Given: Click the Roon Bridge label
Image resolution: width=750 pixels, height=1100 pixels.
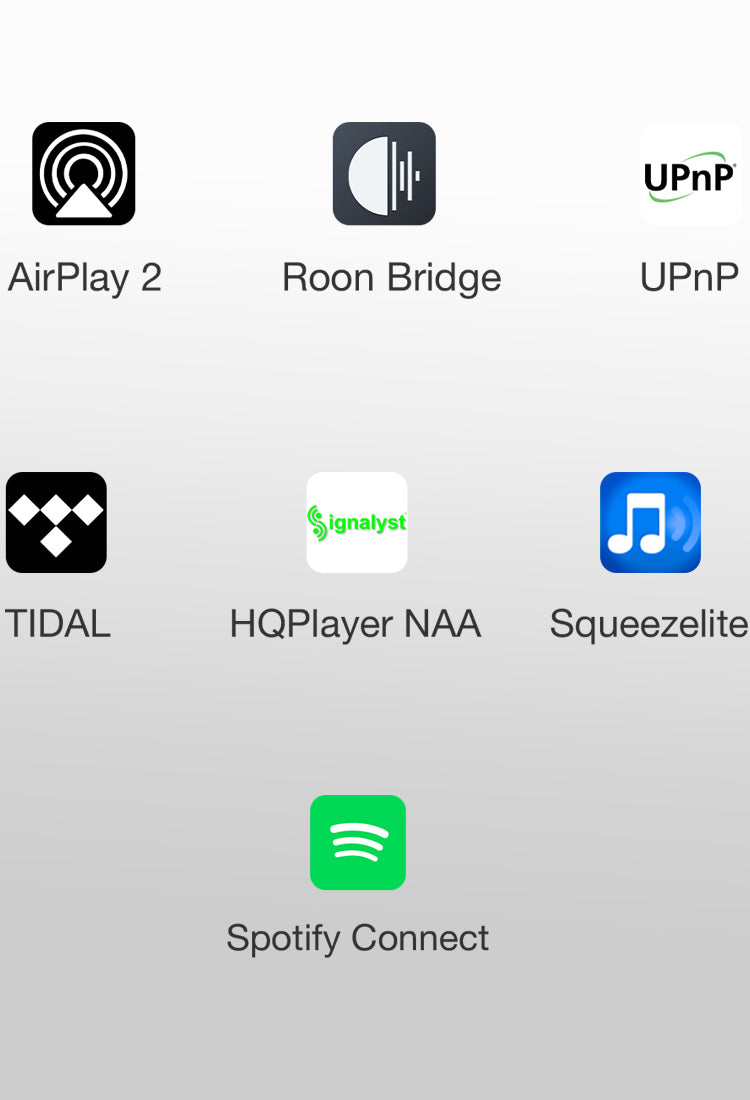Looking at the screenshot, I should [x=391, y=278].
